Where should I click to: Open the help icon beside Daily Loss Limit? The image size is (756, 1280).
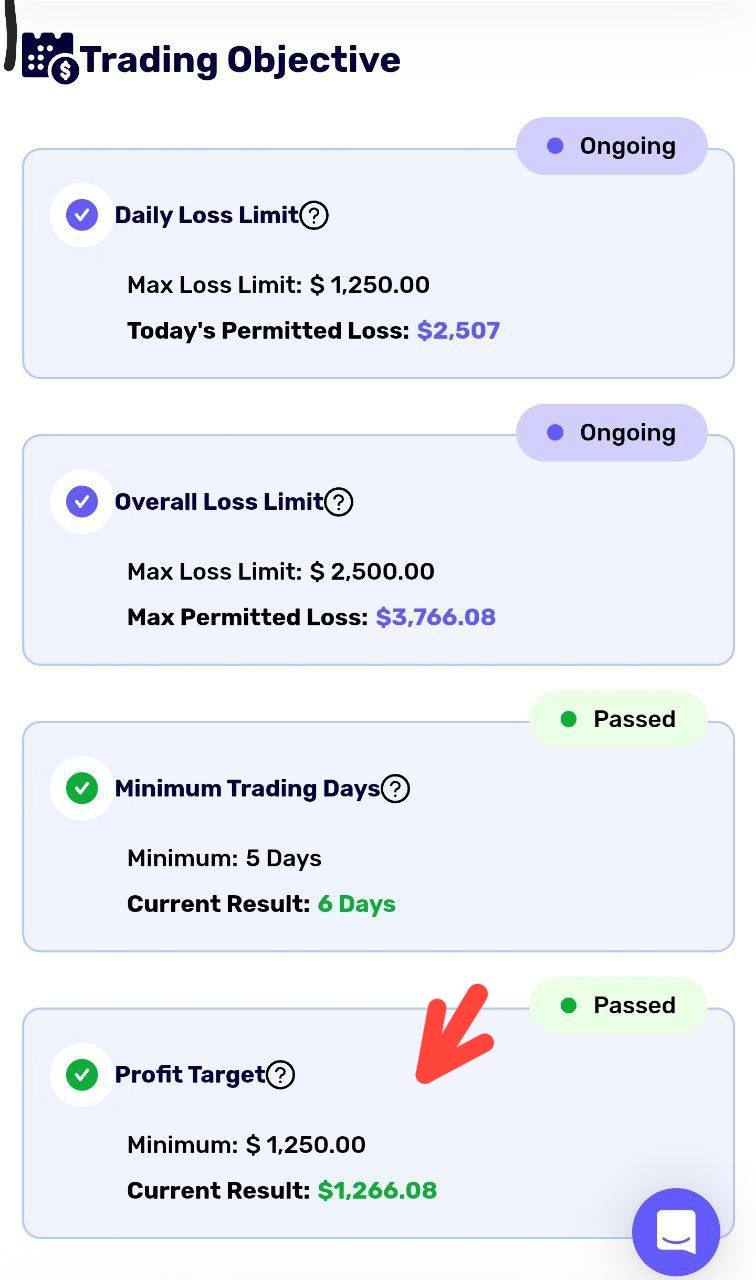point(314,215)
